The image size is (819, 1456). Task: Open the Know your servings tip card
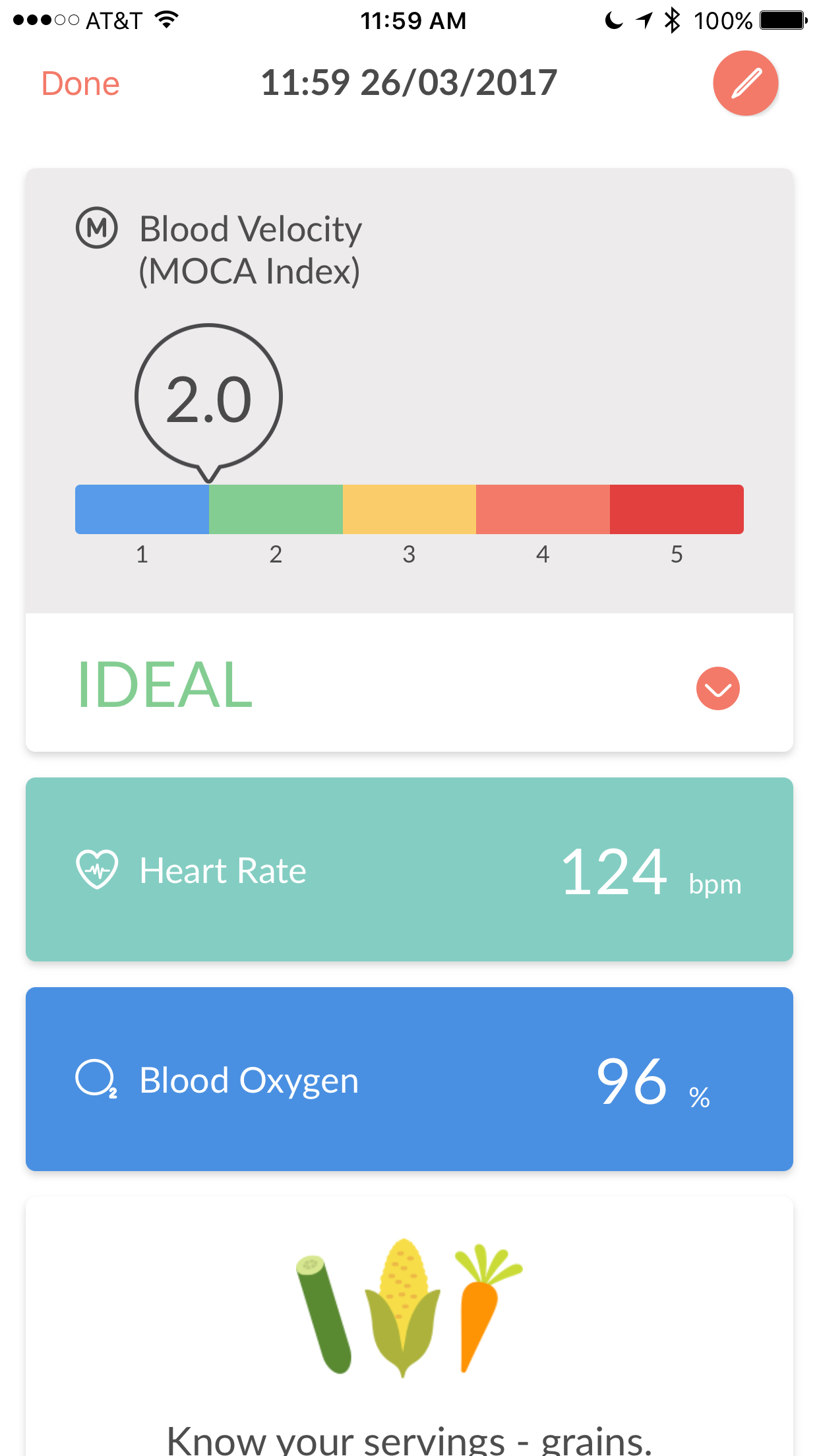(x=409, y=1327)
